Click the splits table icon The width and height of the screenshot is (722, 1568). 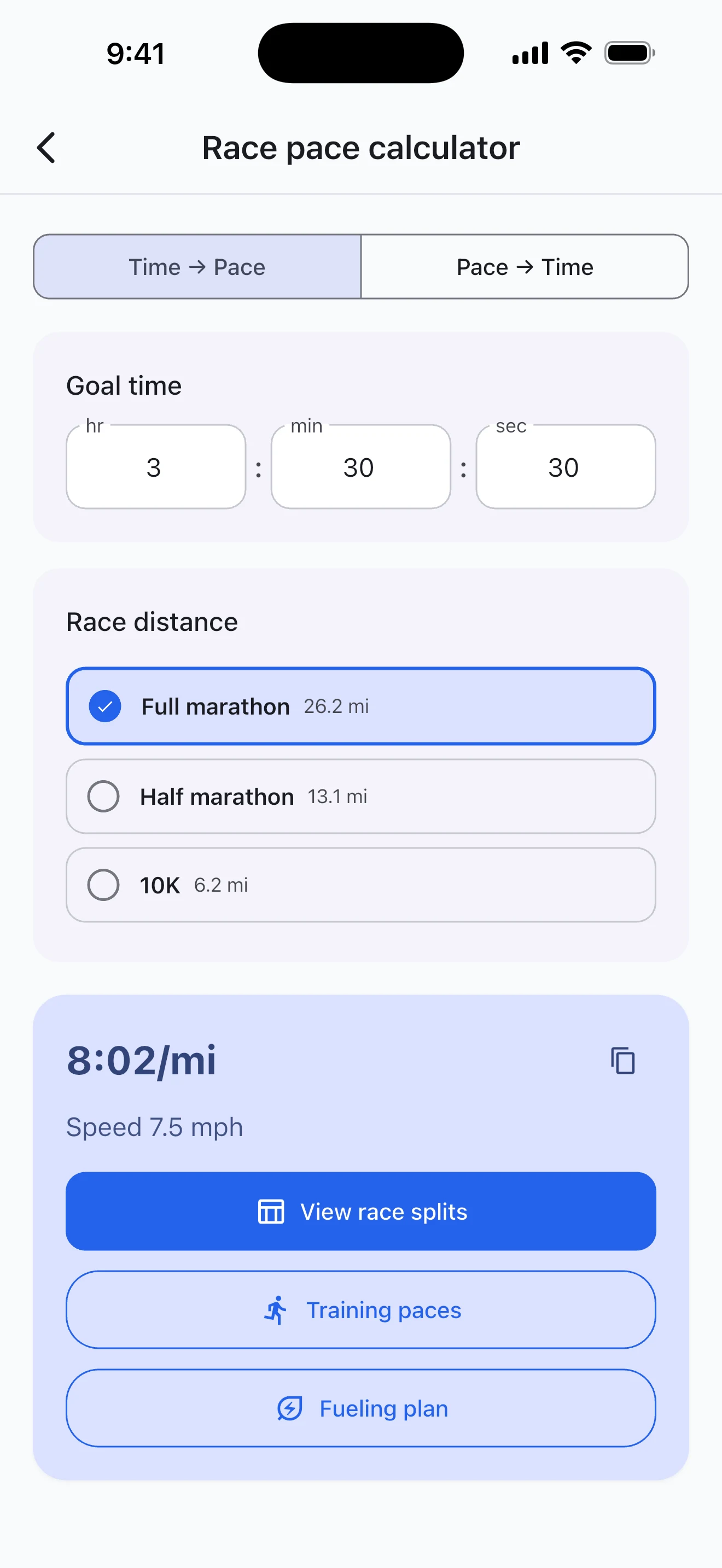271,1212
